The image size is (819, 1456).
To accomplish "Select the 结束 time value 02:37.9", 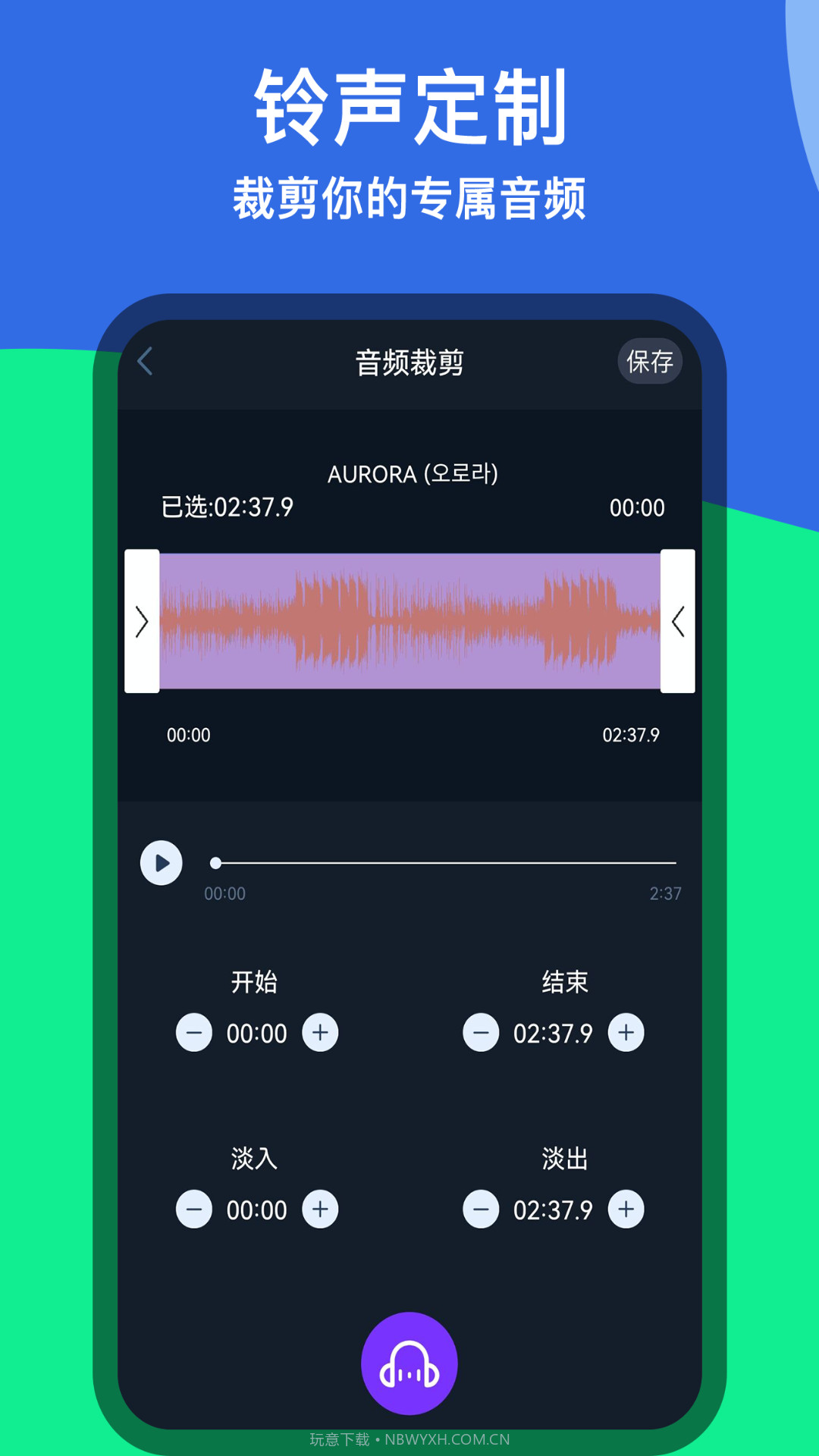I will (x=551, y=1032).
